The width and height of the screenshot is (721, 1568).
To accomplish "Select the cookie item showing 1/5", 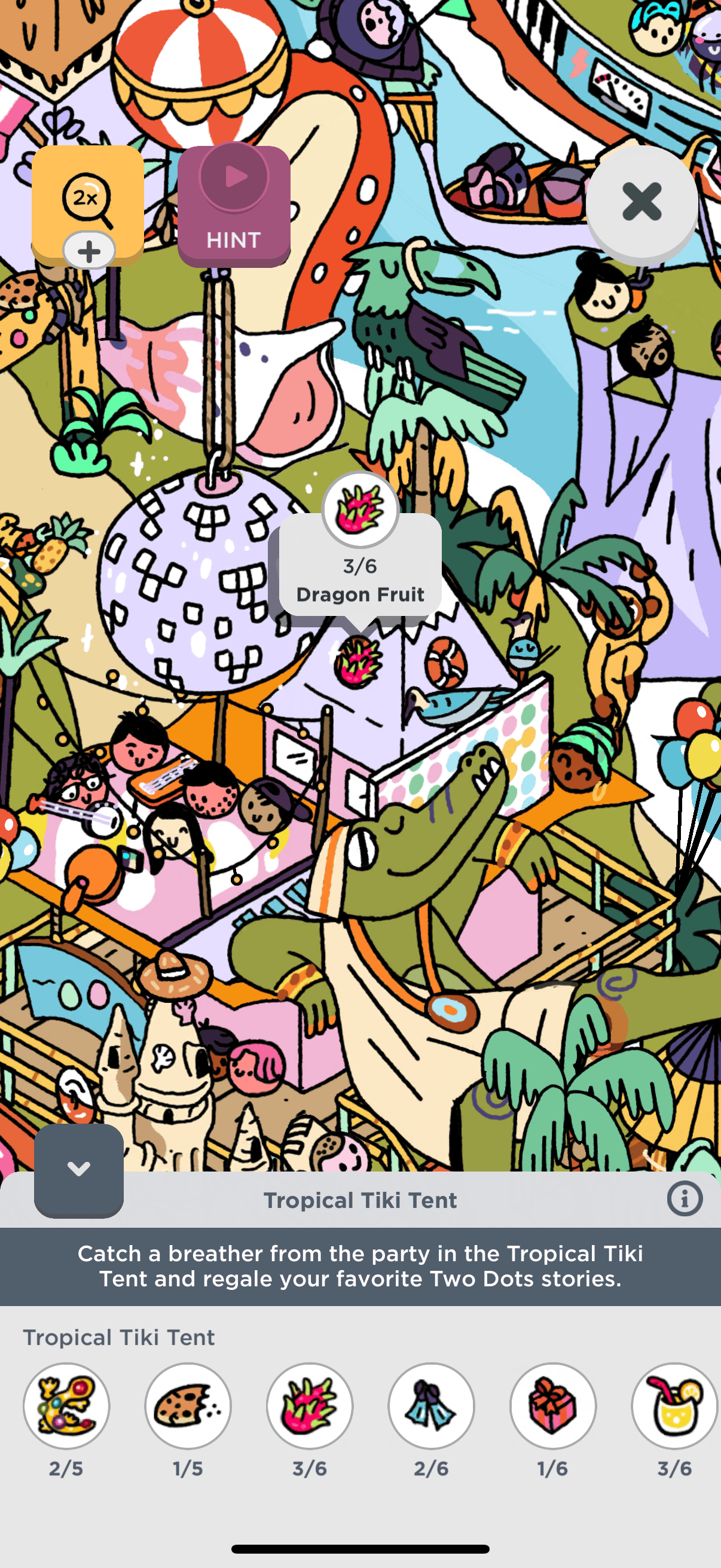I will coord(188,1405).
